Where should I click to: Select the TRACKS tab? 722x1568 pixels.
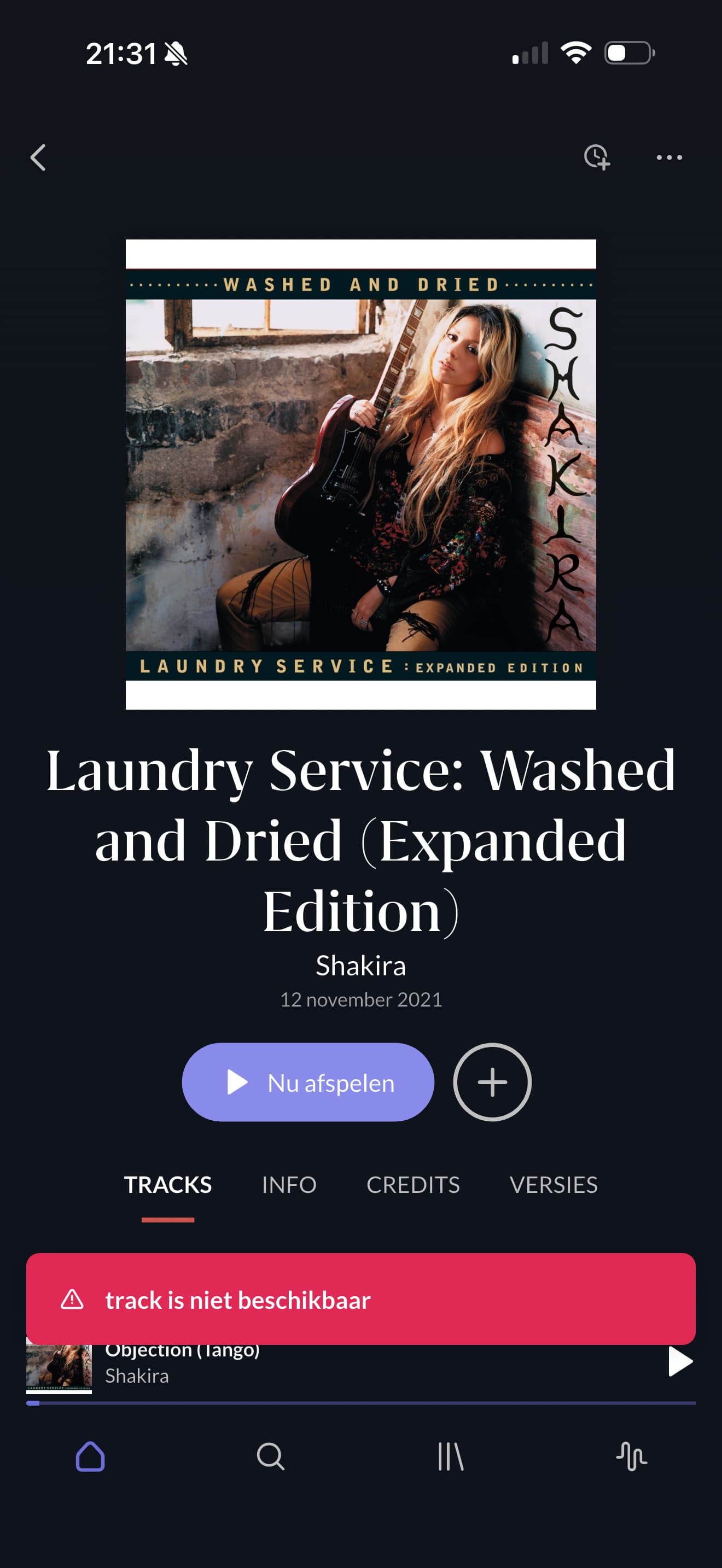click(168, 1185)
